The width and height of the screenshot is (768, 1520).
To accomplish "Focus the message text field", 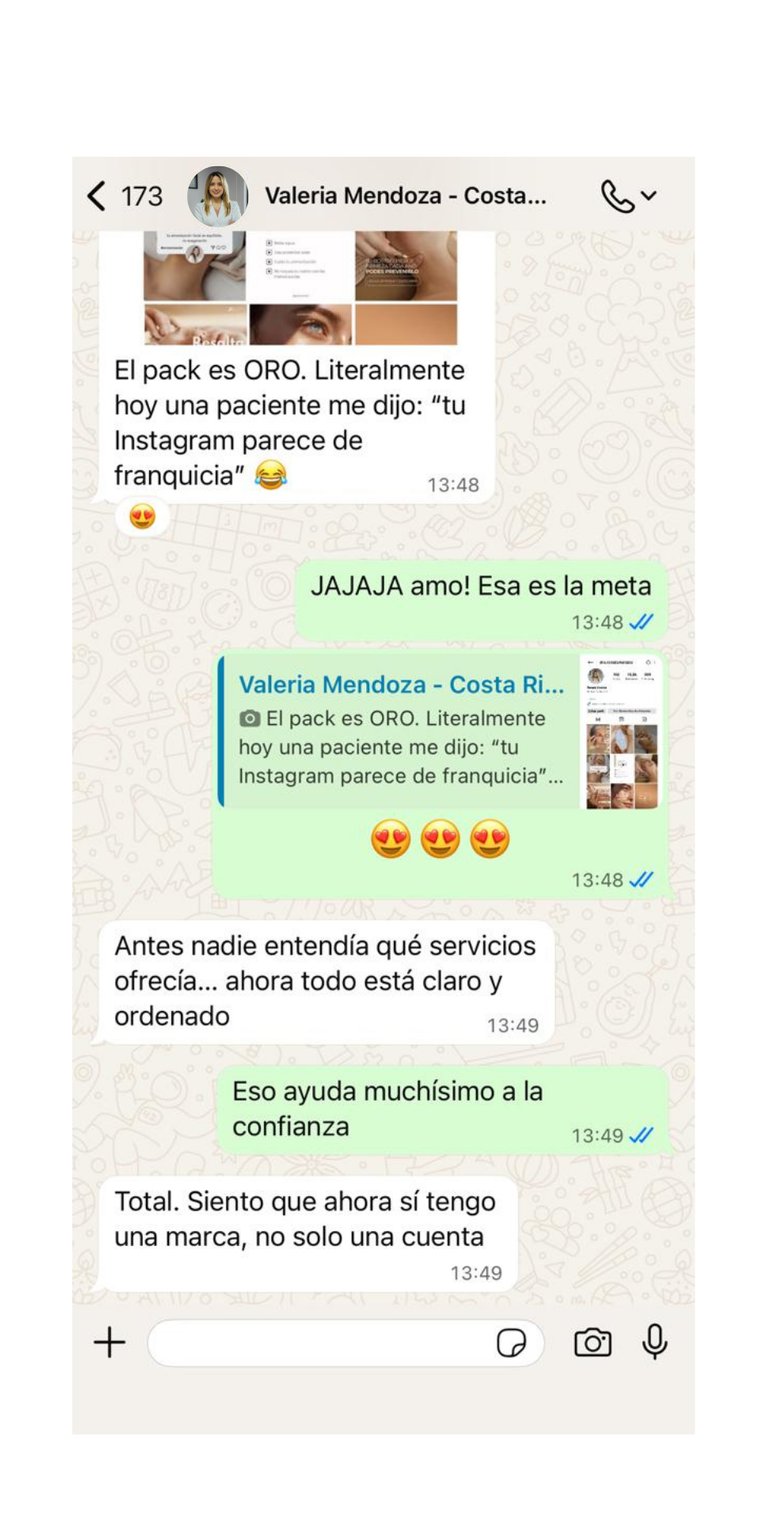I will (x=320, y=1342).
